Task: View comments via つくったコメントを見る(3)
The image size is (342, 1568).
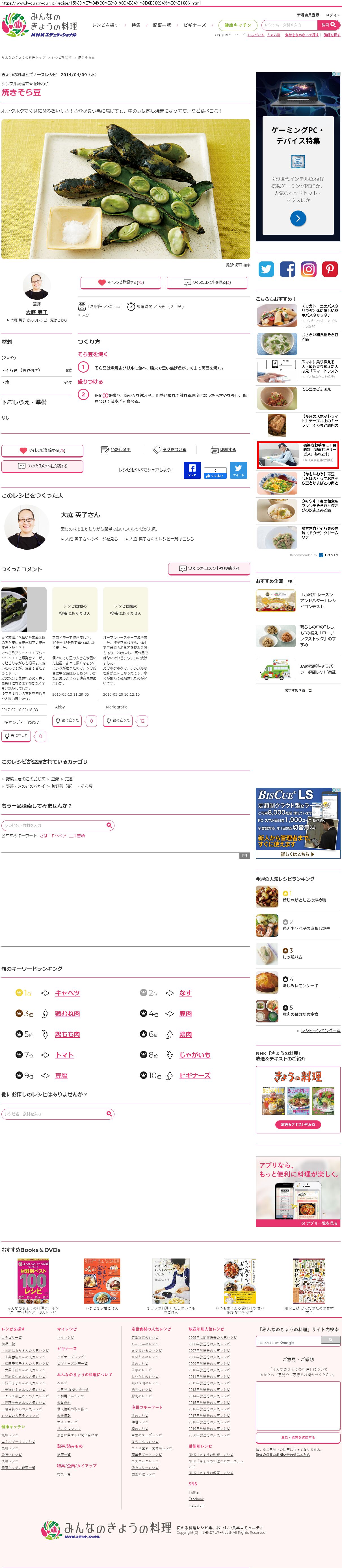Action: [207, 282]
